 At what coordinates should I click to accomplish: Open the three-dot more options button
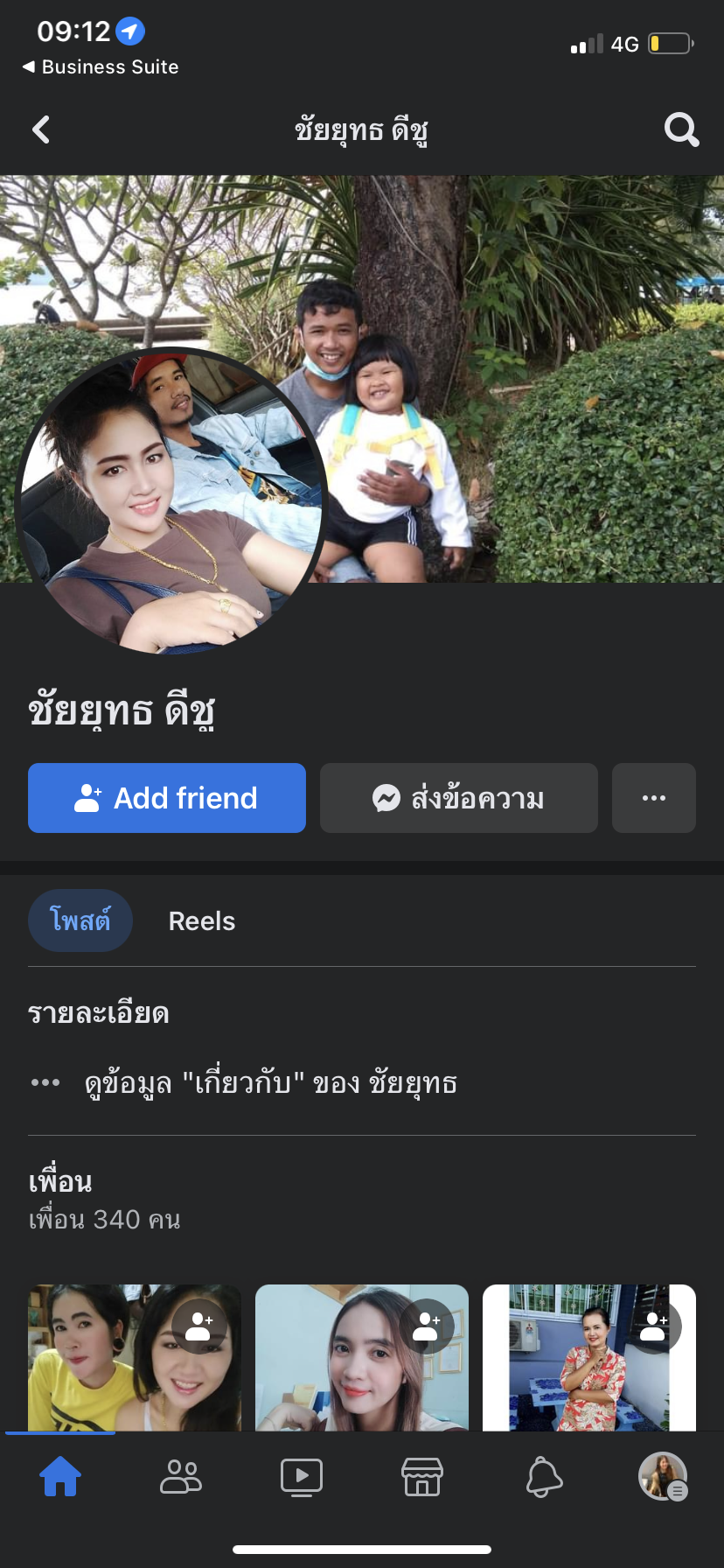[x=653, y=798]
